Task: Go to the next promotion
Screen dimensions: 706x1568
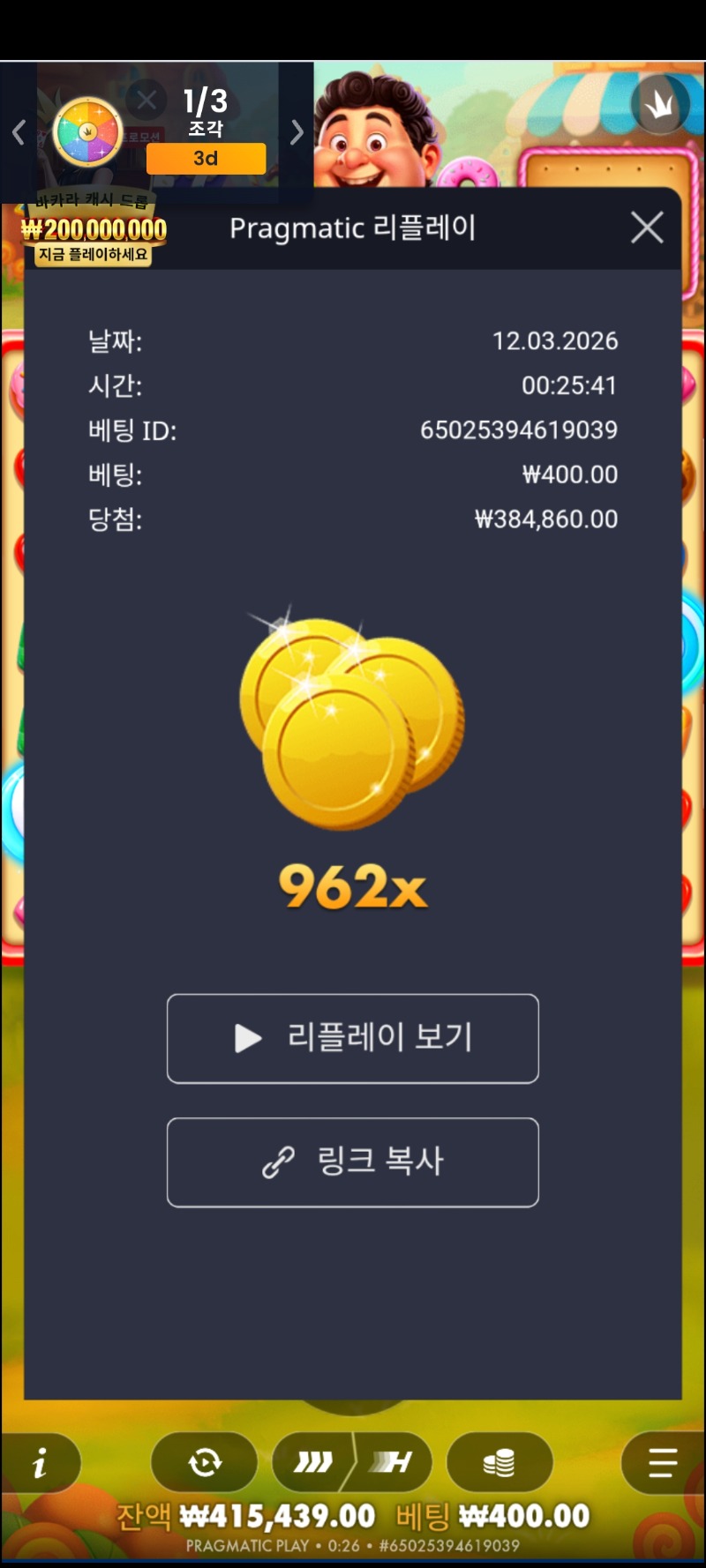Action: [x=297, y=132]
